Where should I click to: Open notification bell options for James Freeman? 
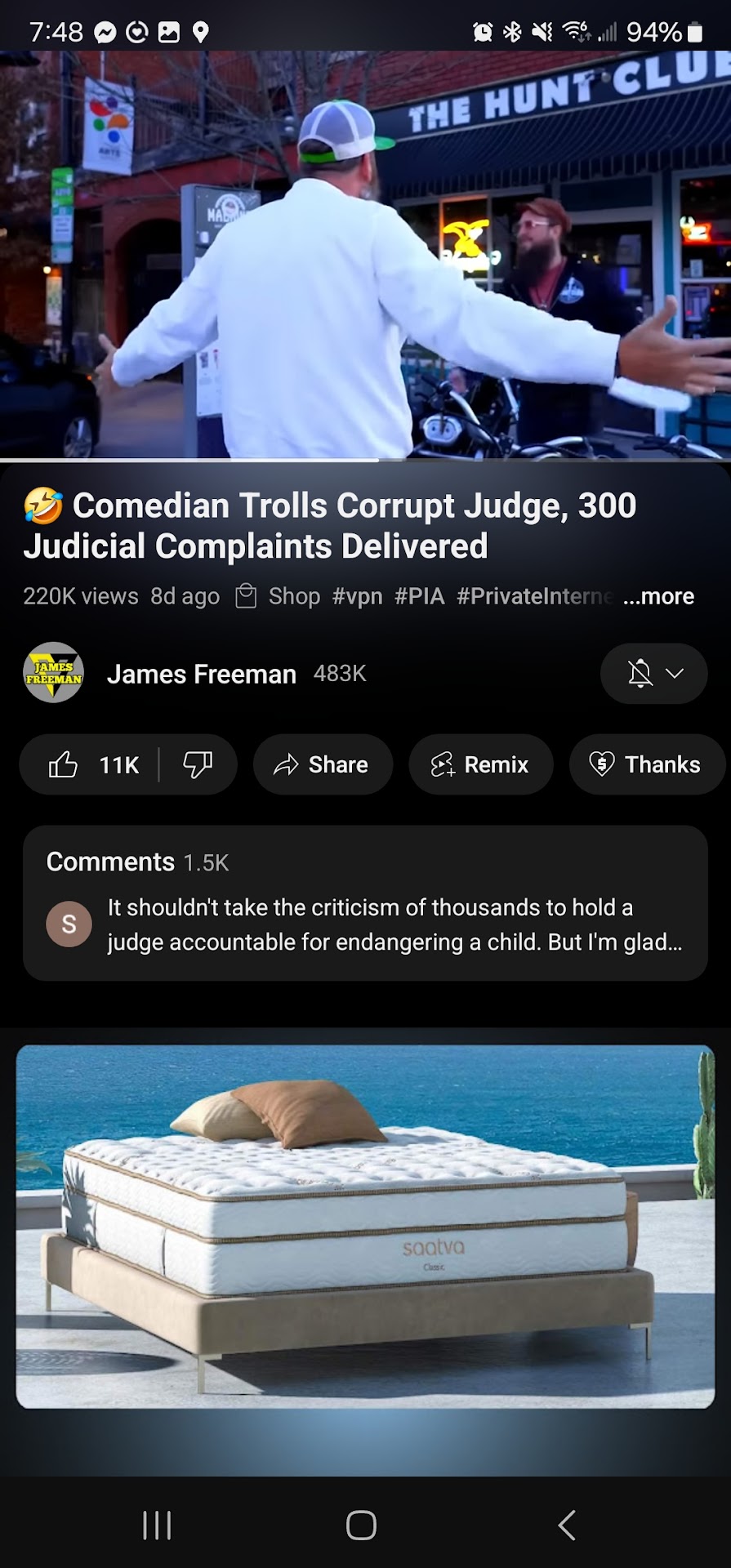coord(653,674)
